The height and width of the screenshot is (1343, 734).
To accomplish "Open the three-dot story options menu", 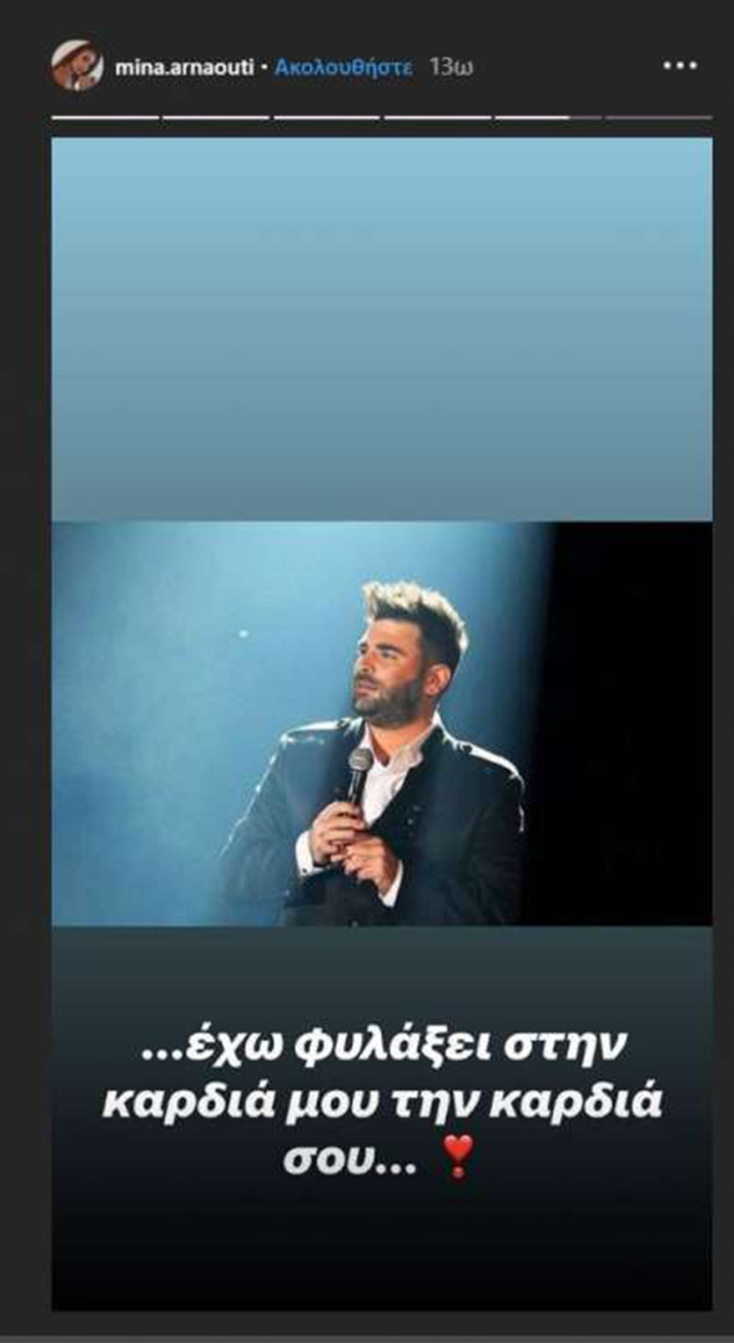I will (679, 66).
